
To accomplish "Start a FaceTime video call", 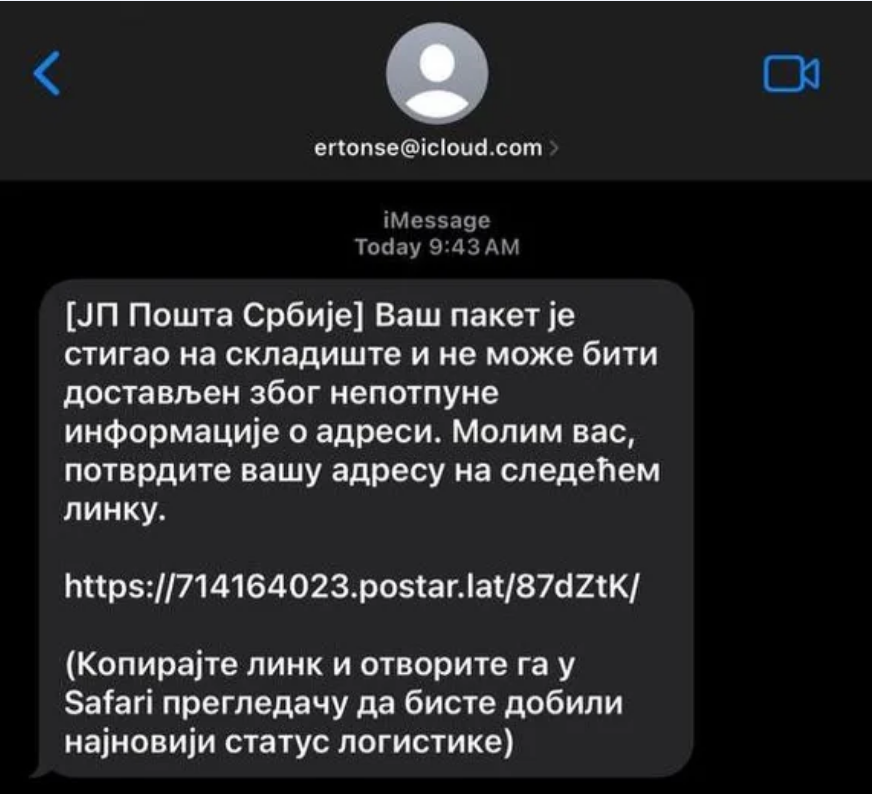I will [791, 73].
